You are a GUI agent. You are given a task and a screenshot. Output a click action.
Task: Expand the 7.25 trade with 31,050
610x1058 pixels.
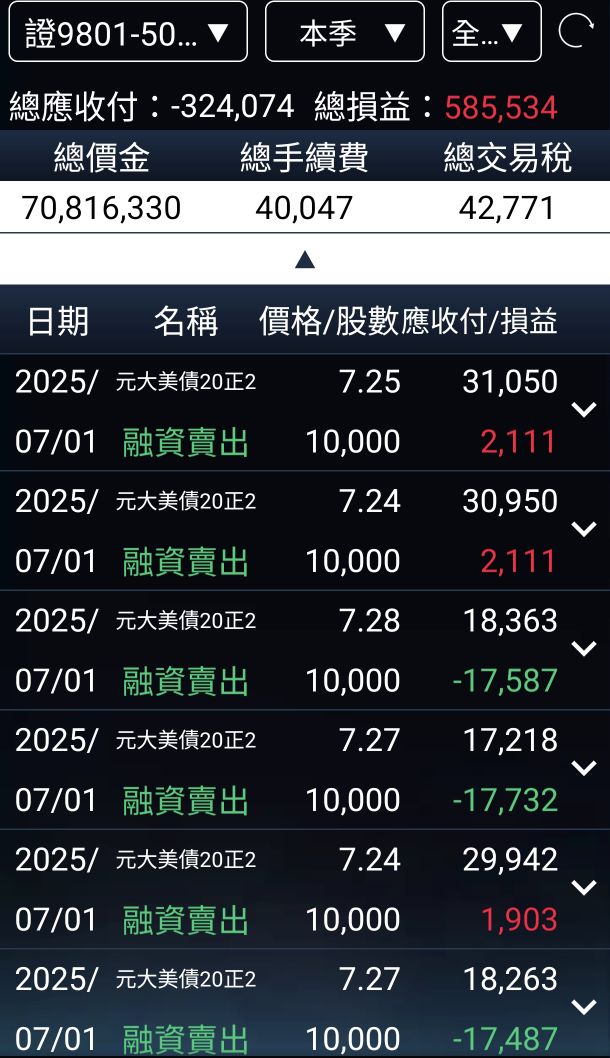(583, 410)
